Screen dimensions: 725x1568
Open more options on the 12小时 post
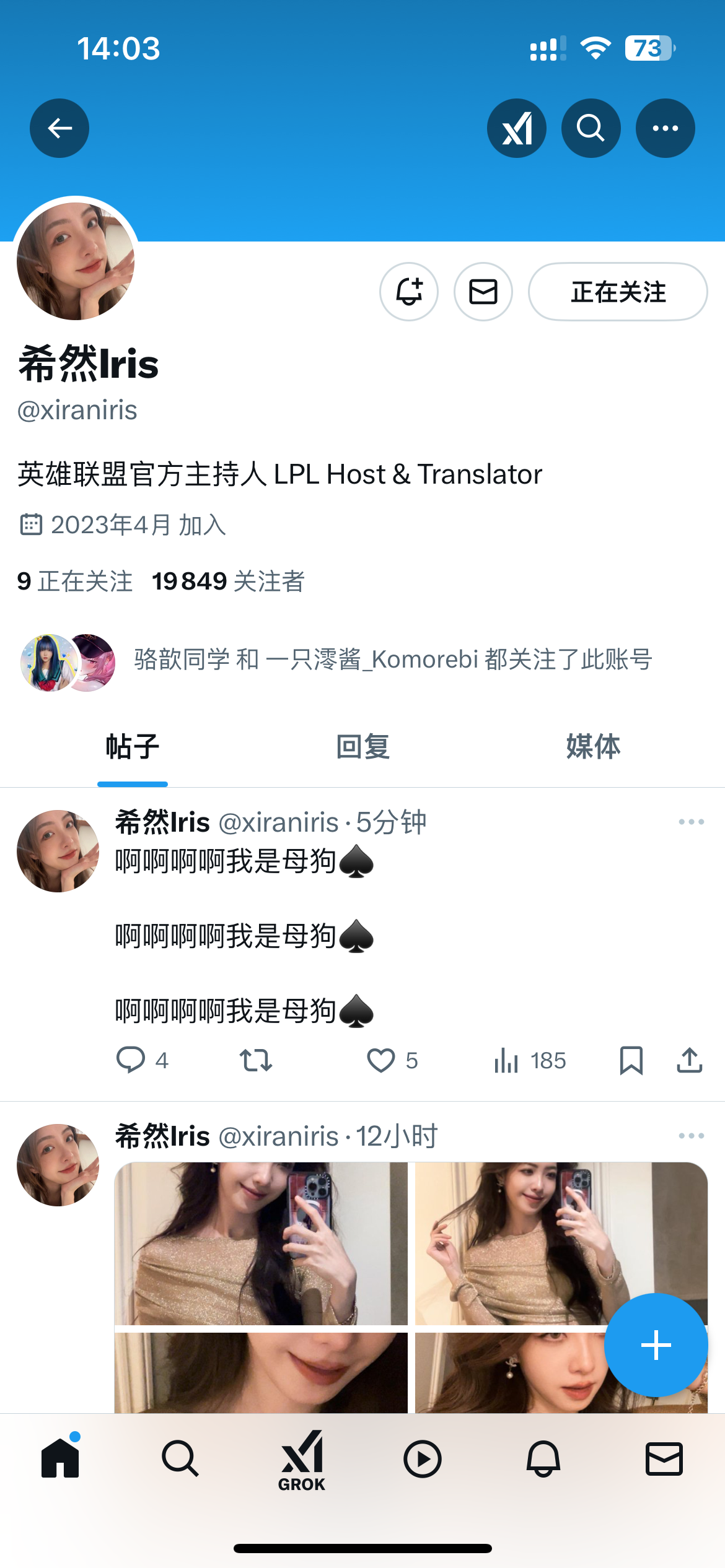click(x=692, y=1136)
